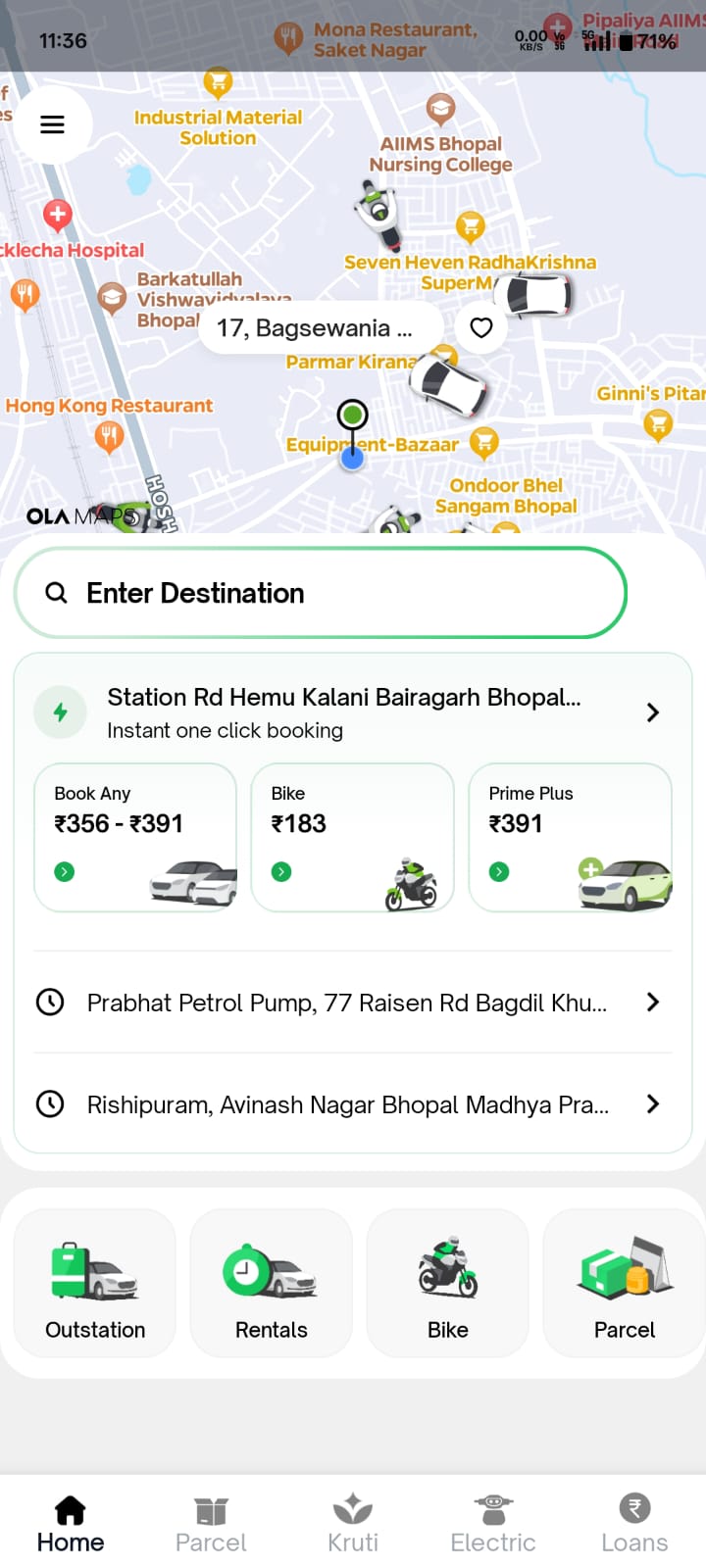
Task: Pick the Prime Plus ₹391 ride
Action: (570, 837)
